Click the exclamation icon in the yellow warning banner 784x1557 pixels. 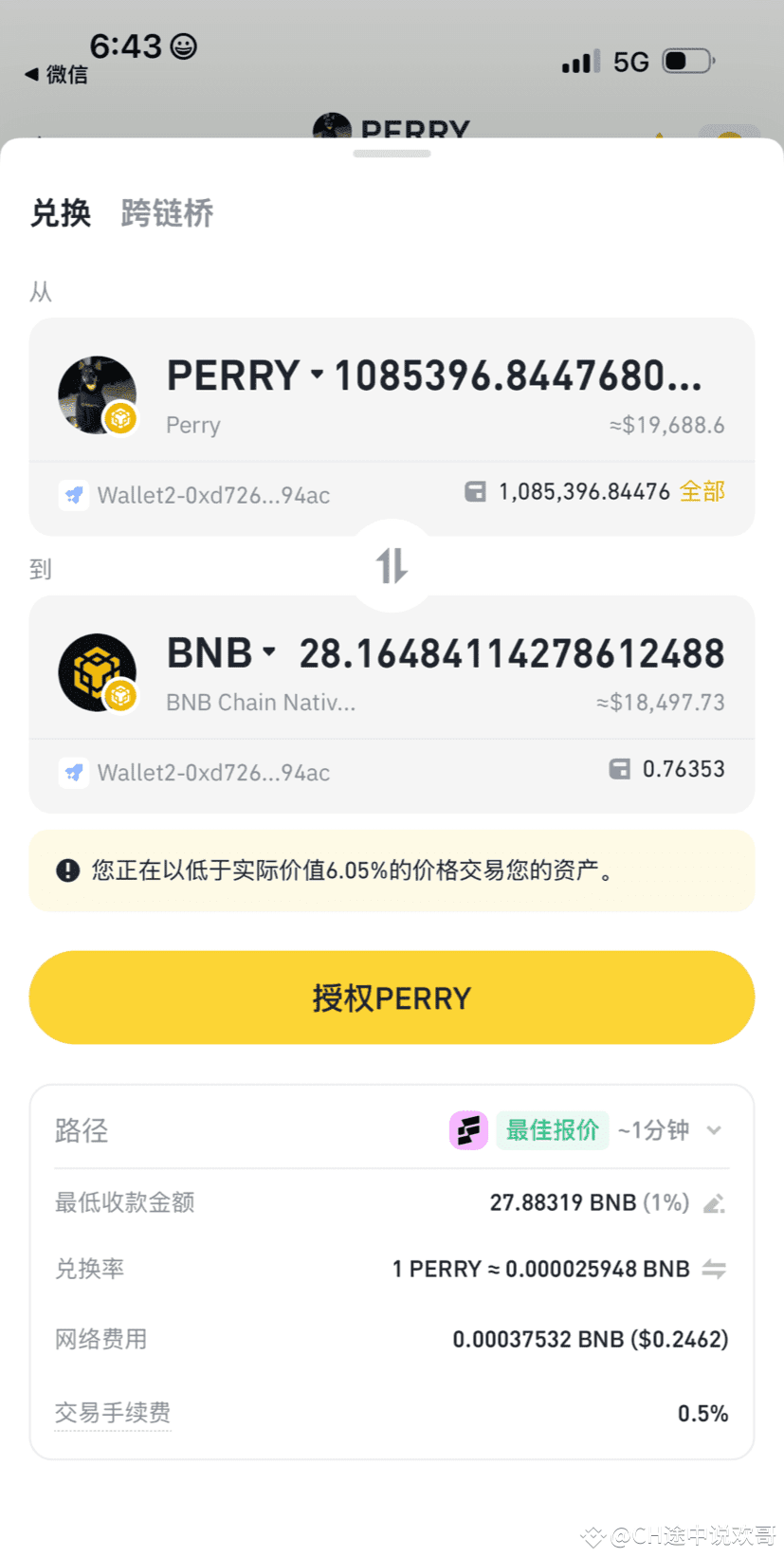pyautogui.click(x=67, y=870)
